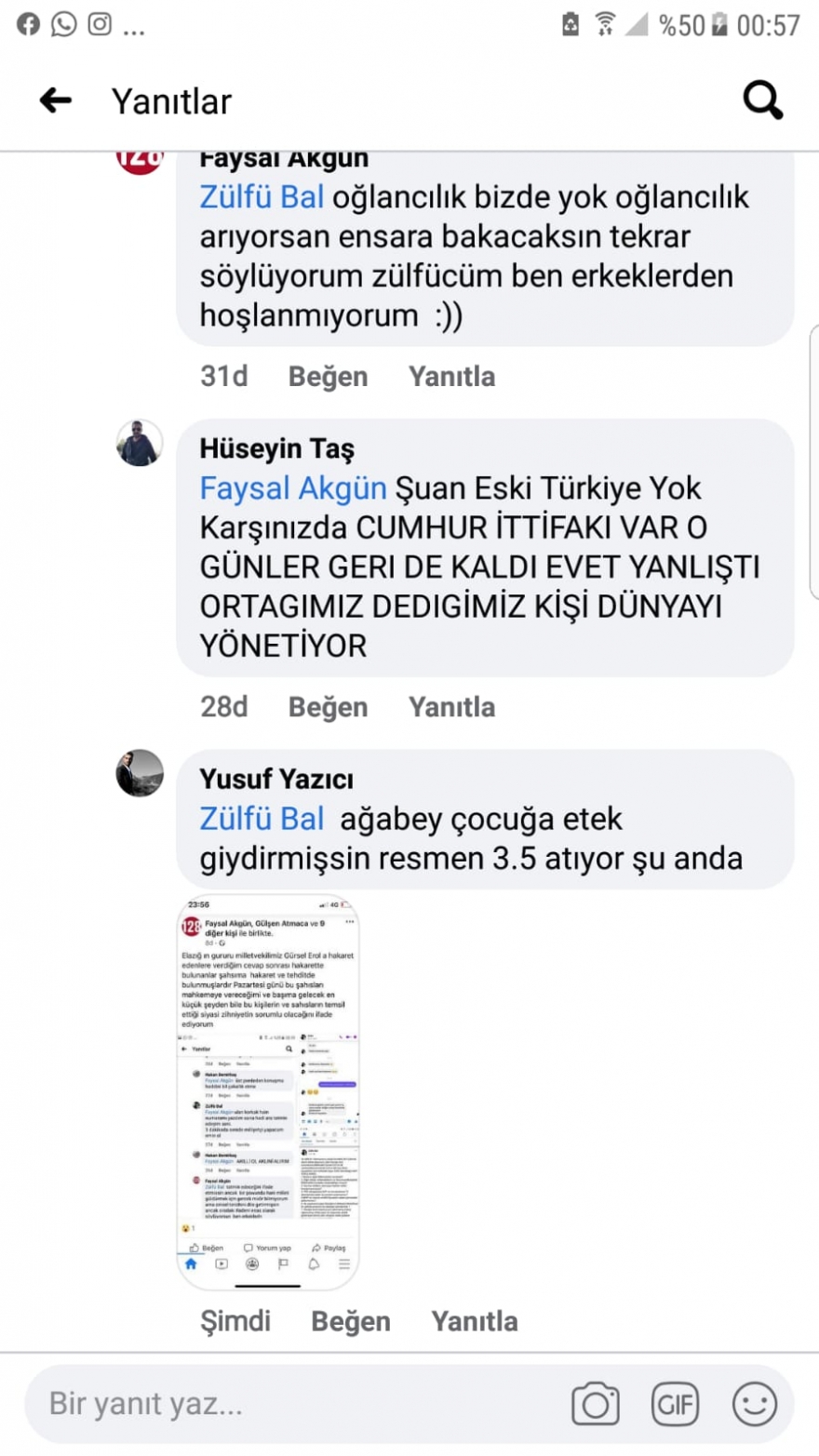The height and width of the screenshot is (1456, 819).
Task: Open the attached screenshot image in Yusuf's comment
Action: pyautogui.click(x=268, y=1091)
